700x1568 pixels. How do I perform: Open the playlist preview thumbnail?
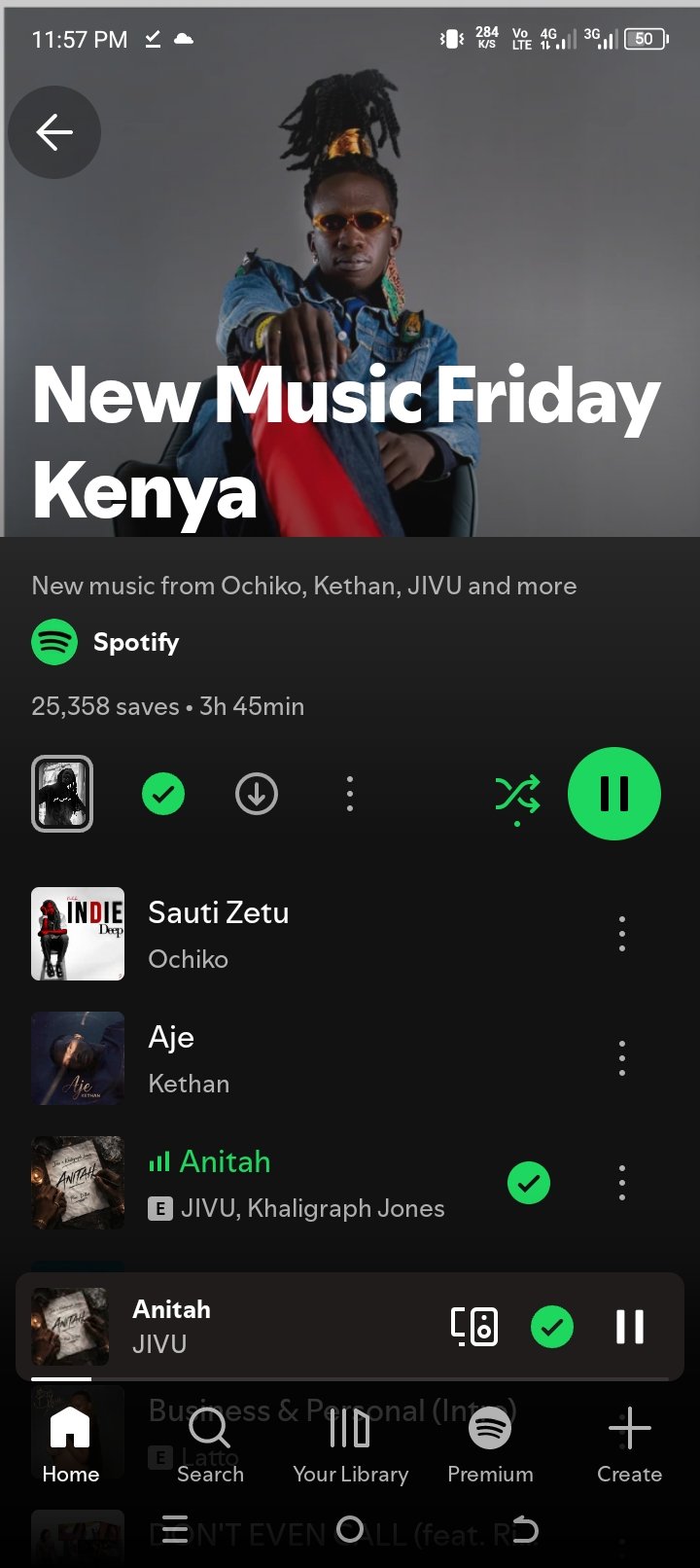(x=62, y=794)
